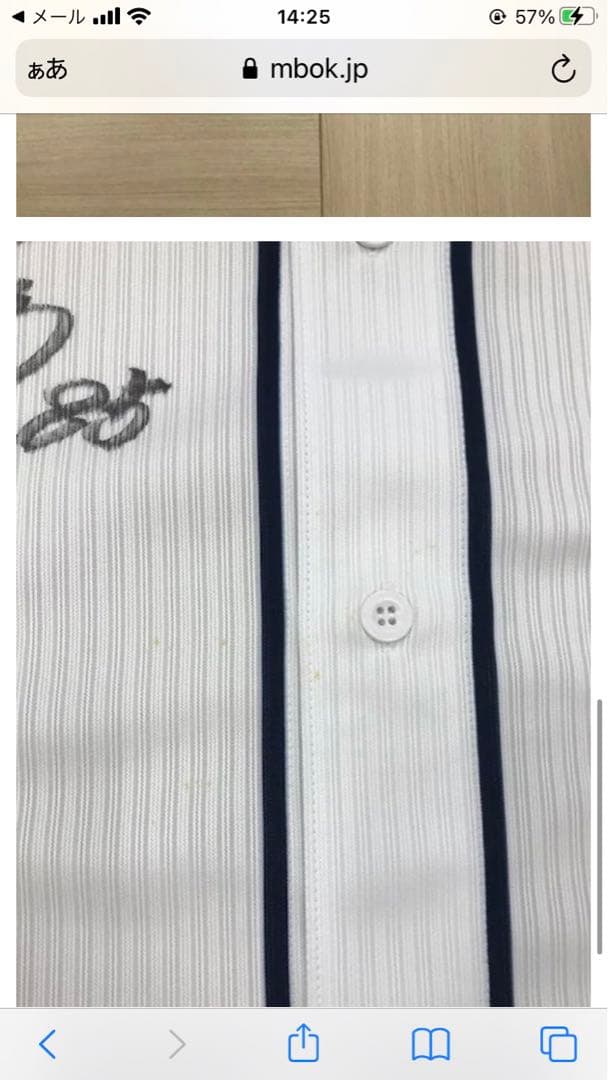Tap the mbok.jp address bar

pos(304,69)
